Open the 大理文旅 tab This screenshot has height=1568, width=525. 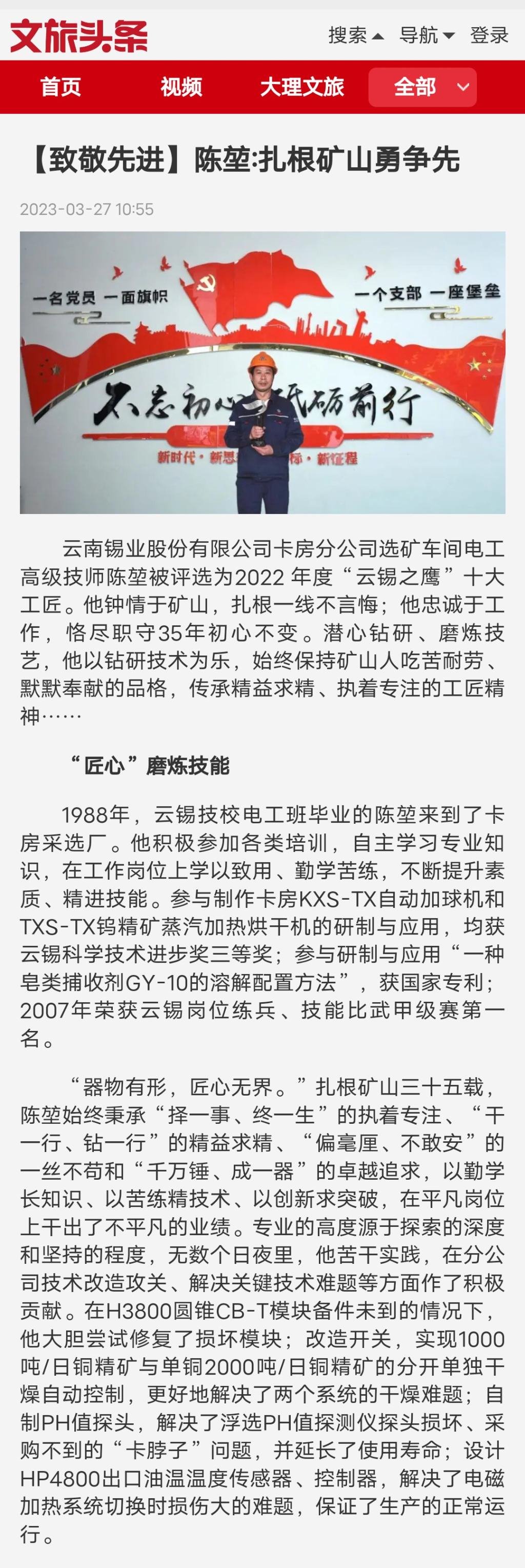pyautogui.click(x=302, y=87)
